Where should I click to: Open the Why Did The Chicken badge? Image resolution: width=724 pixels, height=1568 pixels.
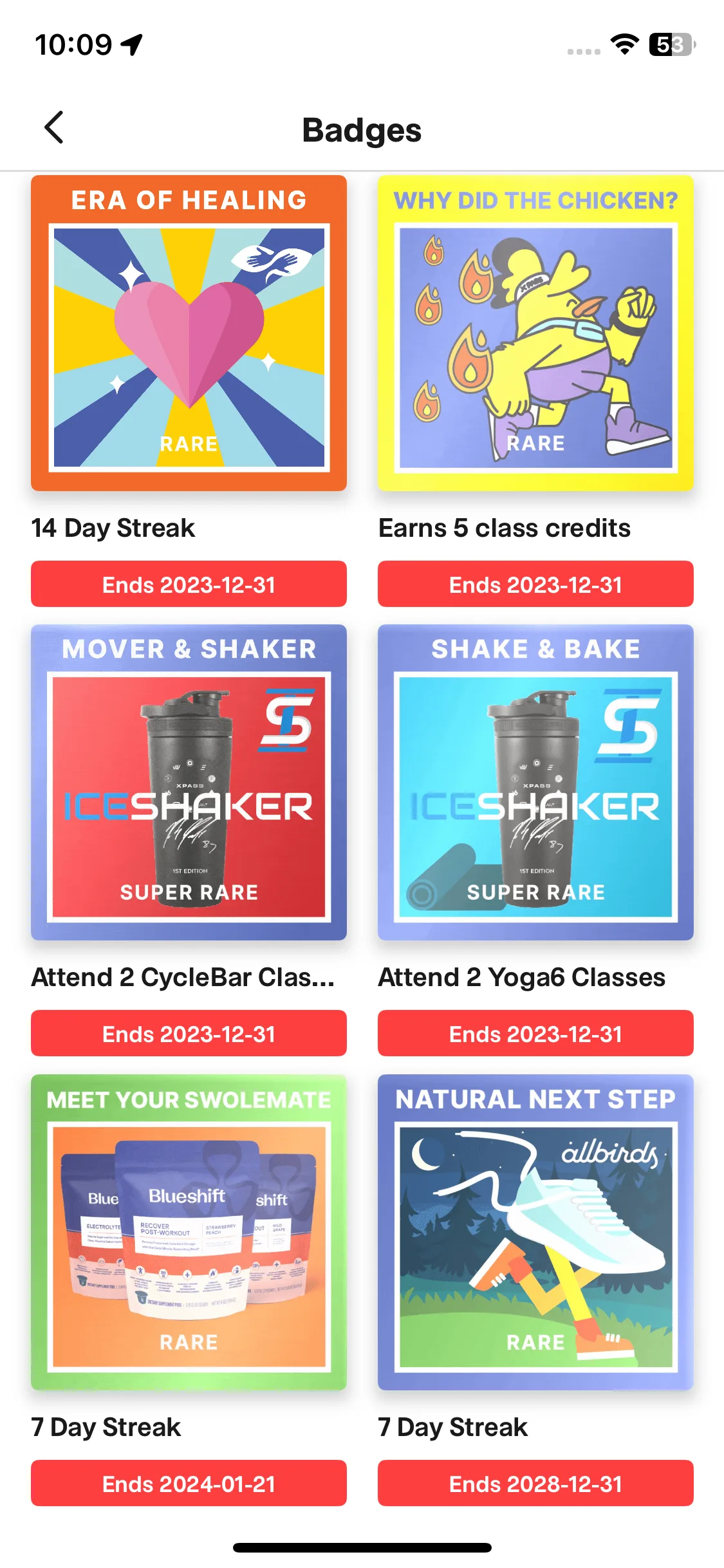coord(535,333)
